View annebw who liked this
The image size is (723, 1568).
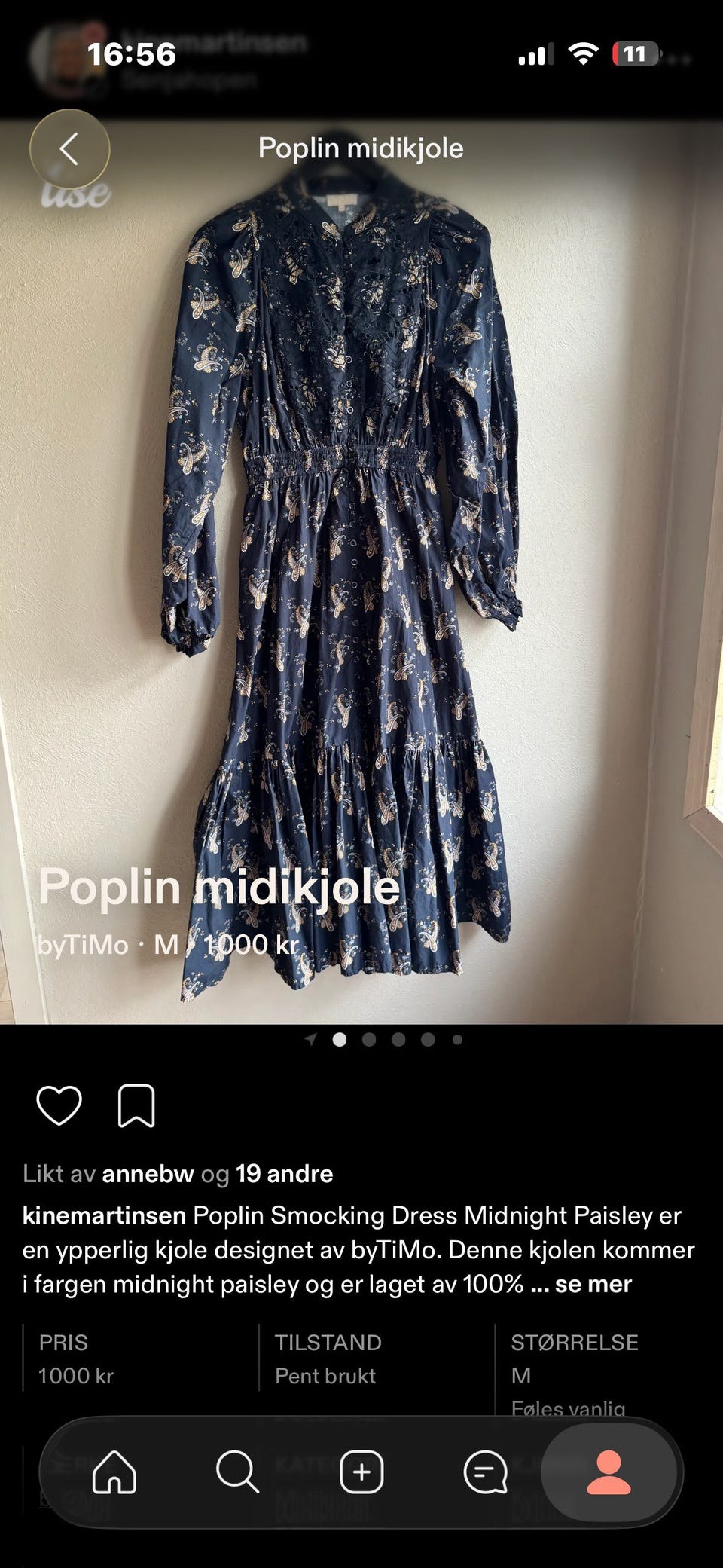pyautogui.click(x=148, y=1173)
